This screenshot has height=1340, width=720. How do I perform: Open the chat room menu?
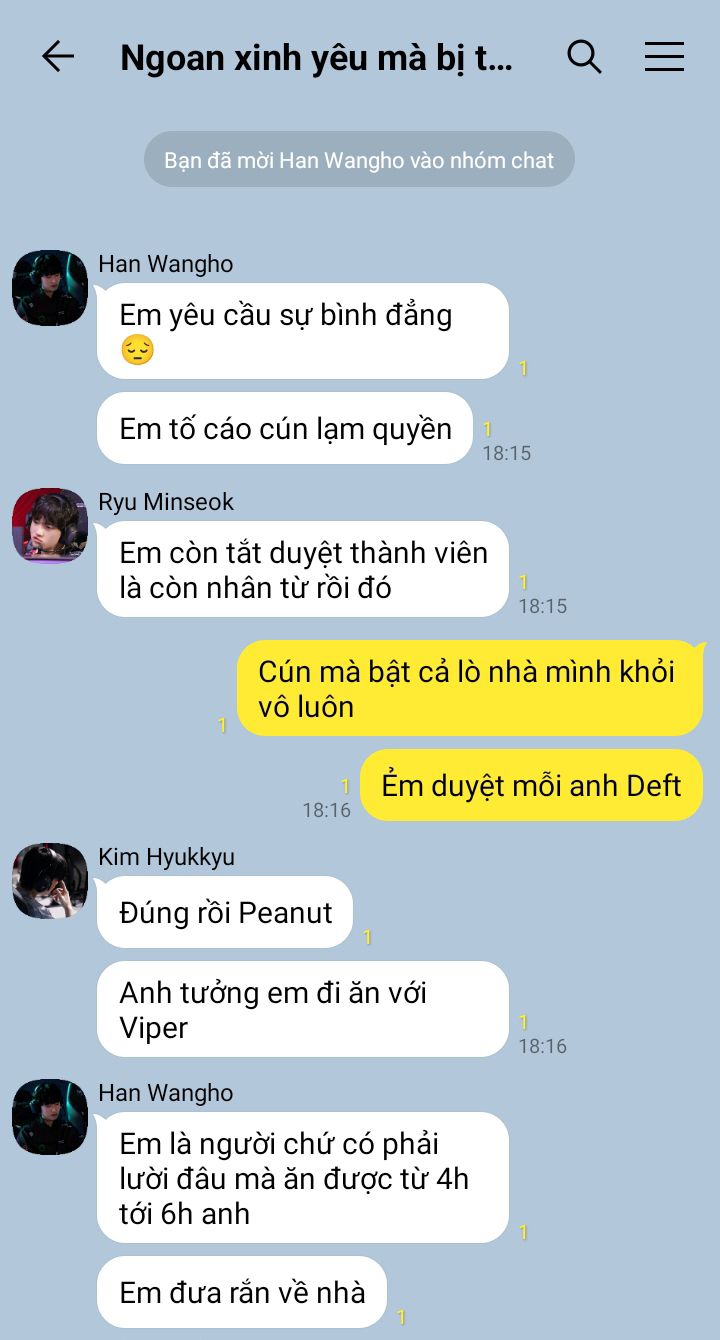[x=664, y=57]
